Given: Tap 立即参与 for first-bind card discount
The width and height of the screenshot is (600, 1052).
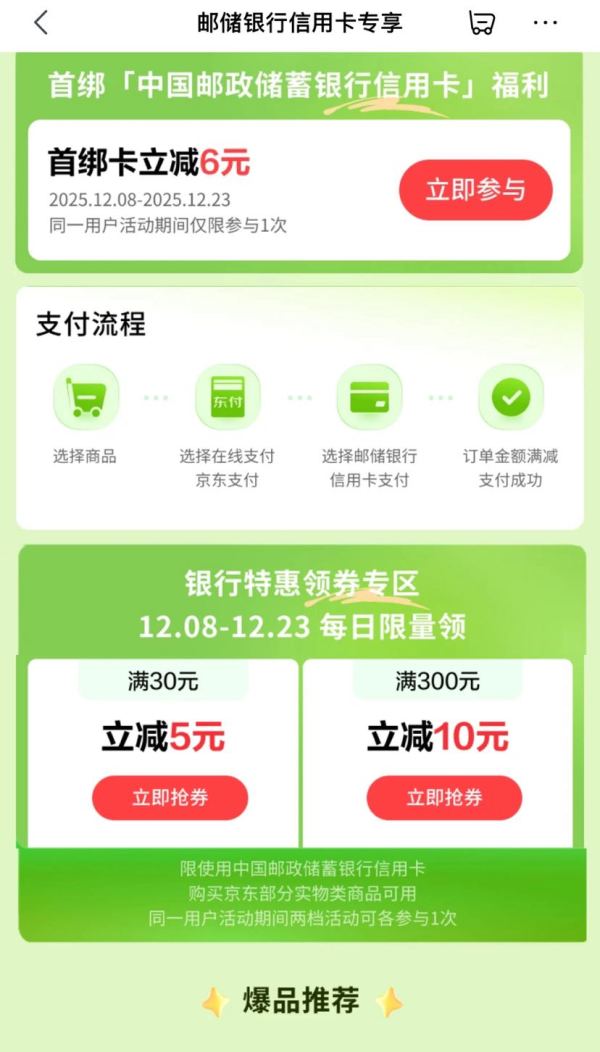Looking at the screenshot, I should [475, 190].
